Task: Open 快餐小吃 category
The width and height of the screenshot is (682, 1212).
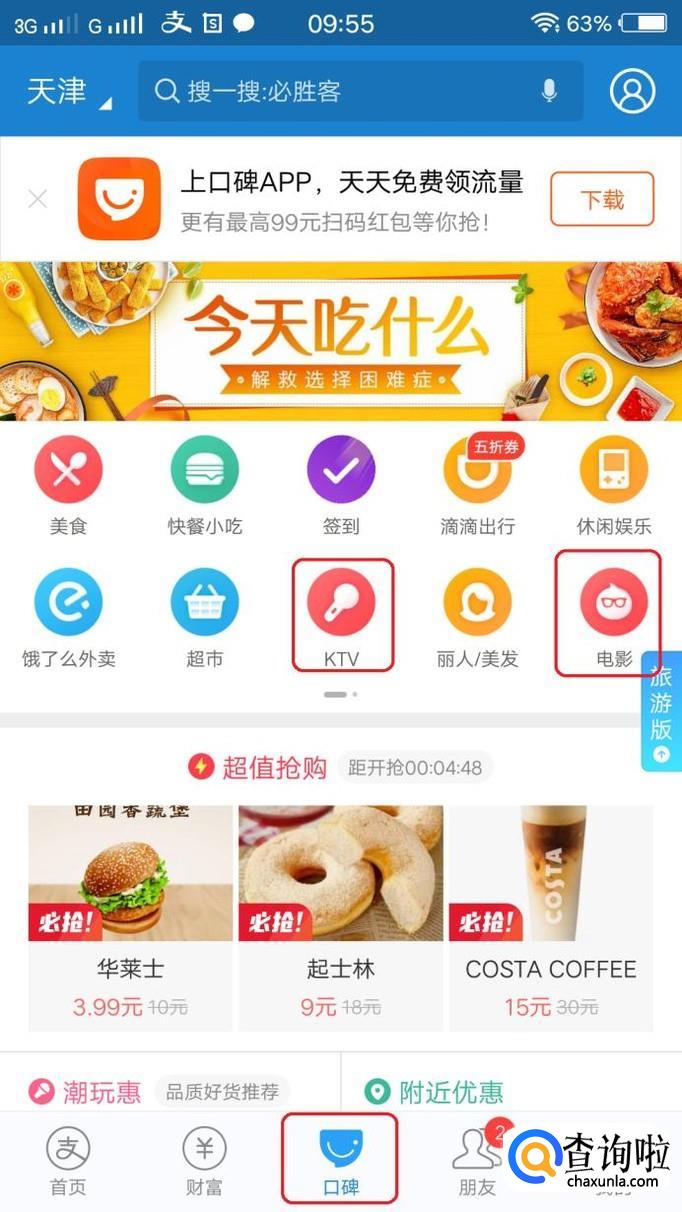Action: pyautogui.click(x=205, y=487)
